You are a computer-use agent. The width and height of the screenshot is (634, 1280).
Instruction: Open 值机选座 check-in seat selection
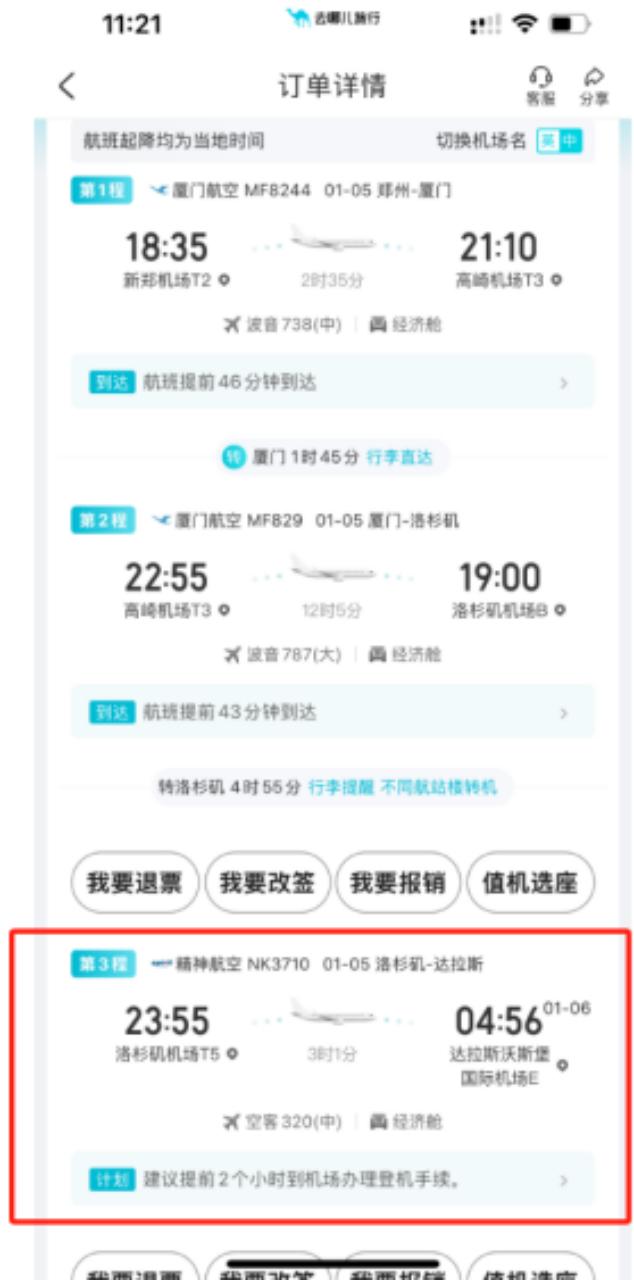[530, 883]
